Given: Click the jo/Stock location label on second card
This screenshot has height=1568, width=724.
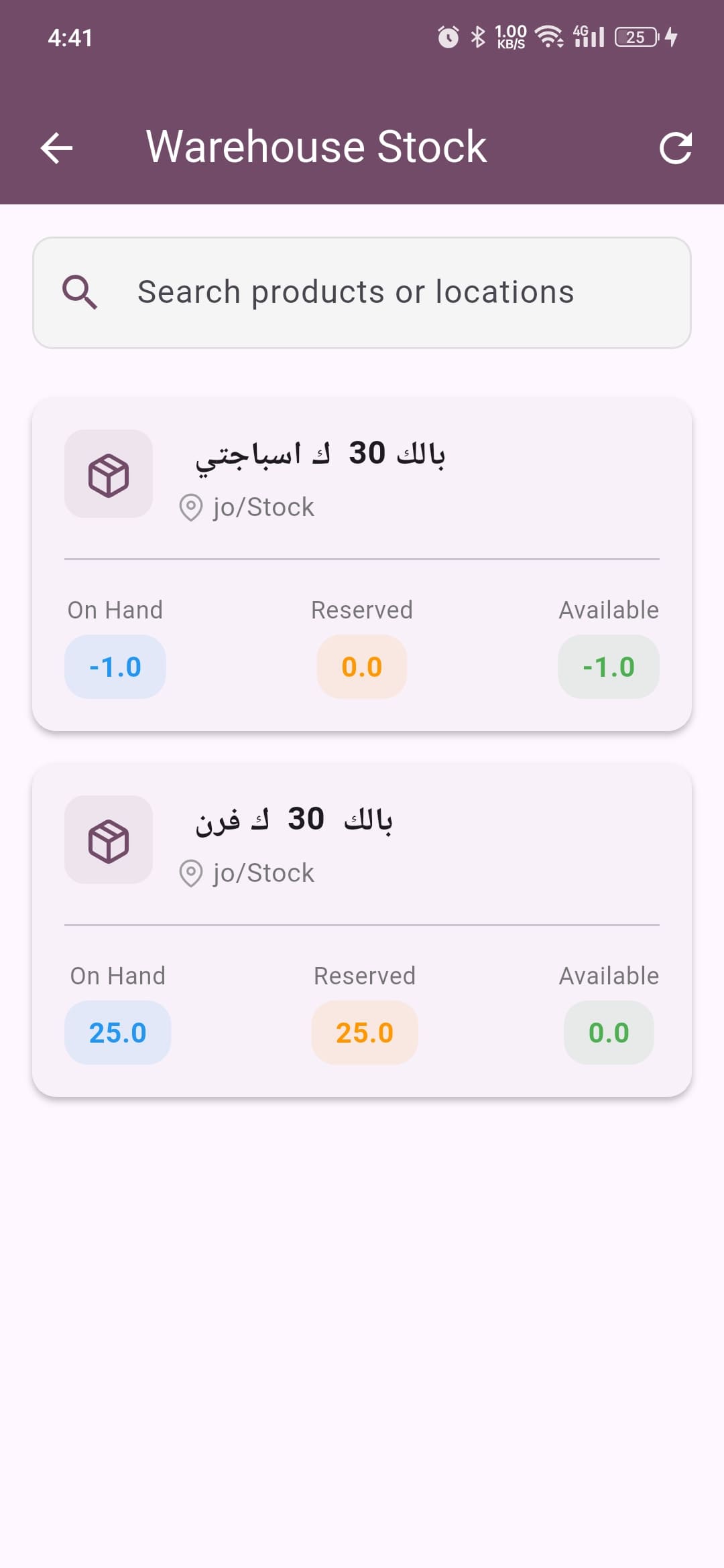Looking at the screenshot, I should [263, 872].
